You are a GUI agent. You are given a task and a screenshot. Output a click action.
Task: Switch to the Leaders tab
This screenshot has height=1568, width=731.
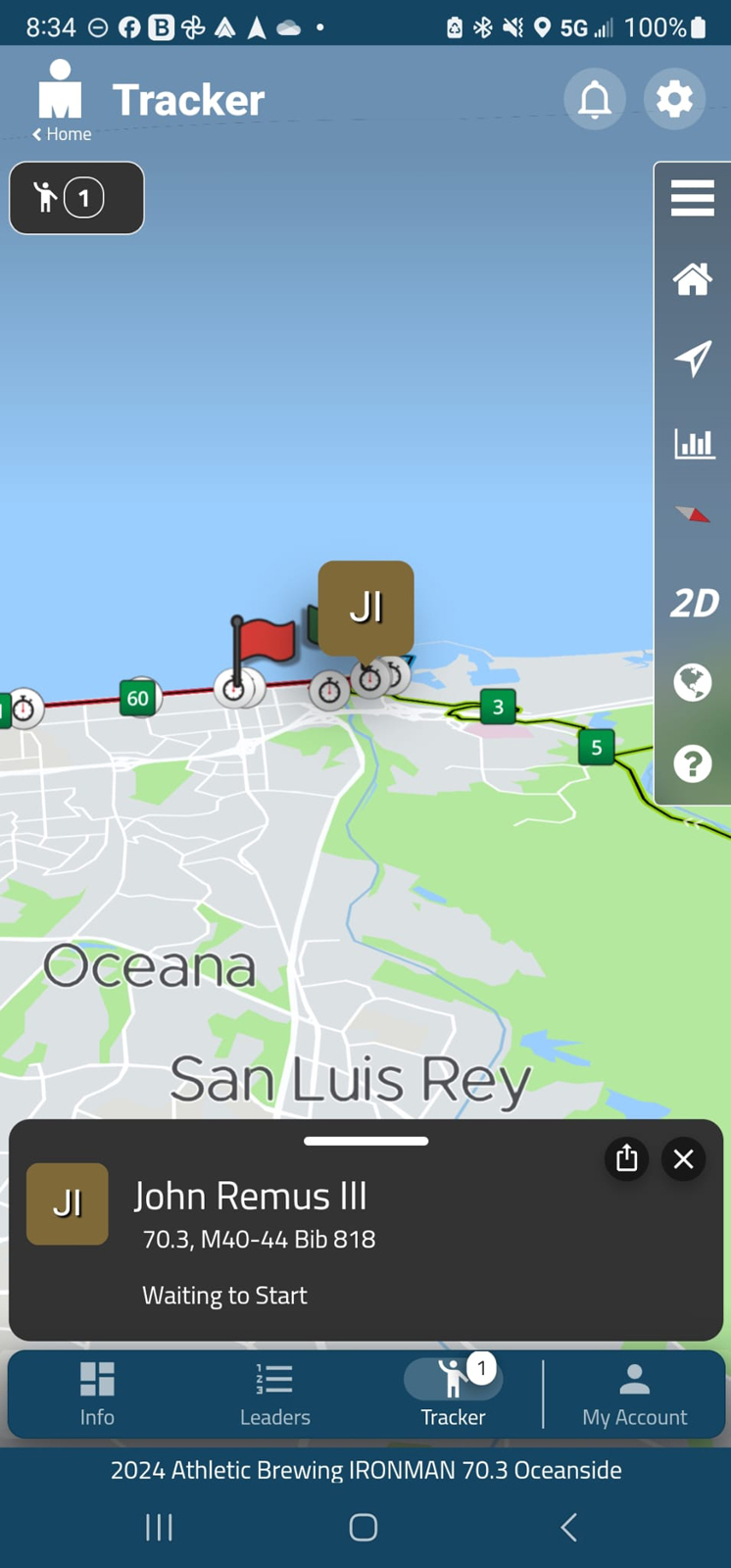[x=274, y=1393]
